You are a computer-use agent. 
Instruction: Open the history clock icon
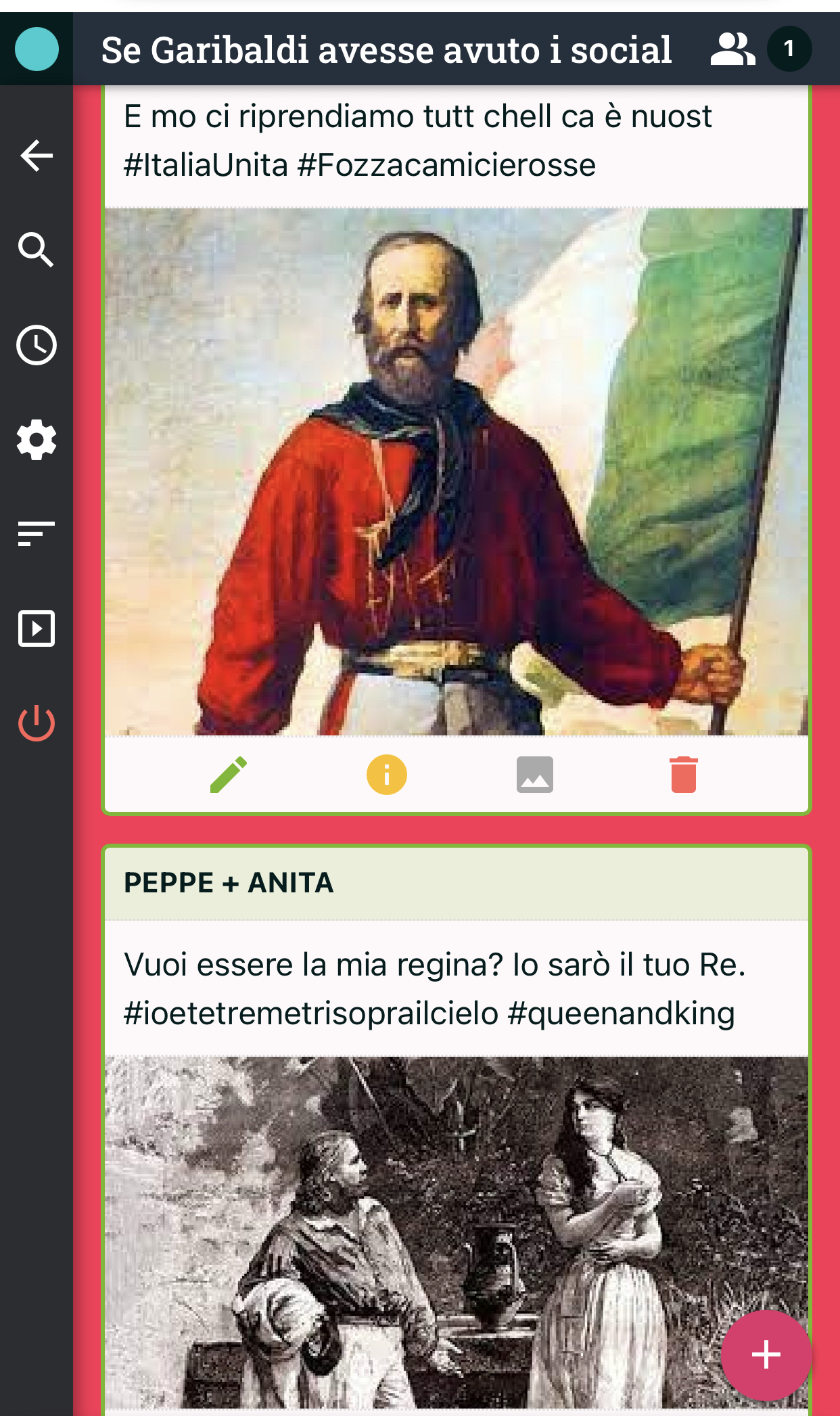tap(37, 345)
